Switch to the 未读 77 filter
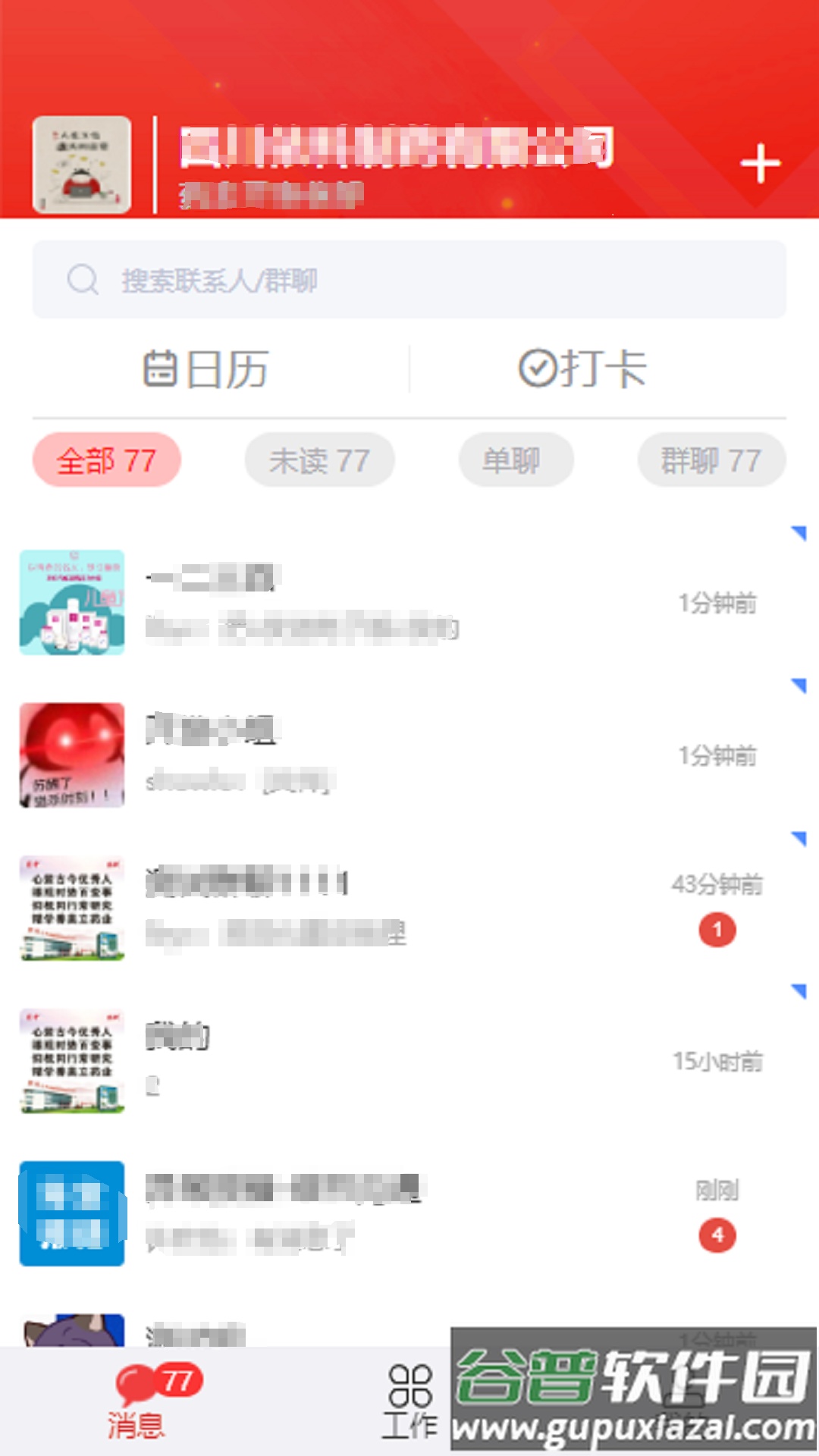The height and width of the screenshot is (1456, 819). coord(318,460)
